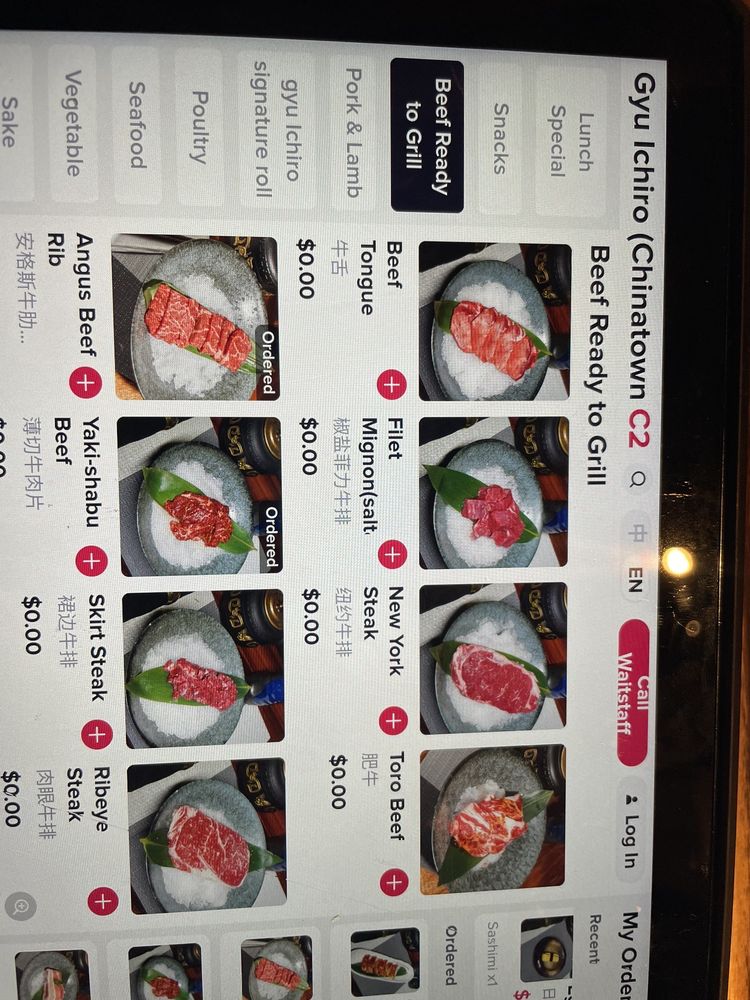Open the search magnifier icon
This screenshot has width=750, height=1000.
[637, 480]
